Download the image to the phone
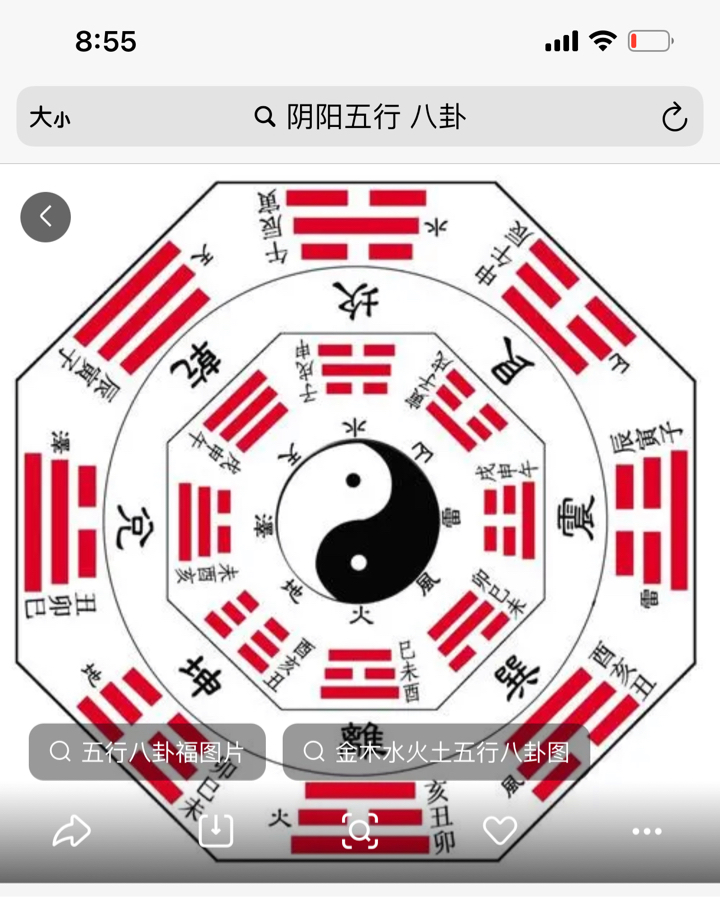The width and height of the screenshot is (720, 897). pos(216,831)
